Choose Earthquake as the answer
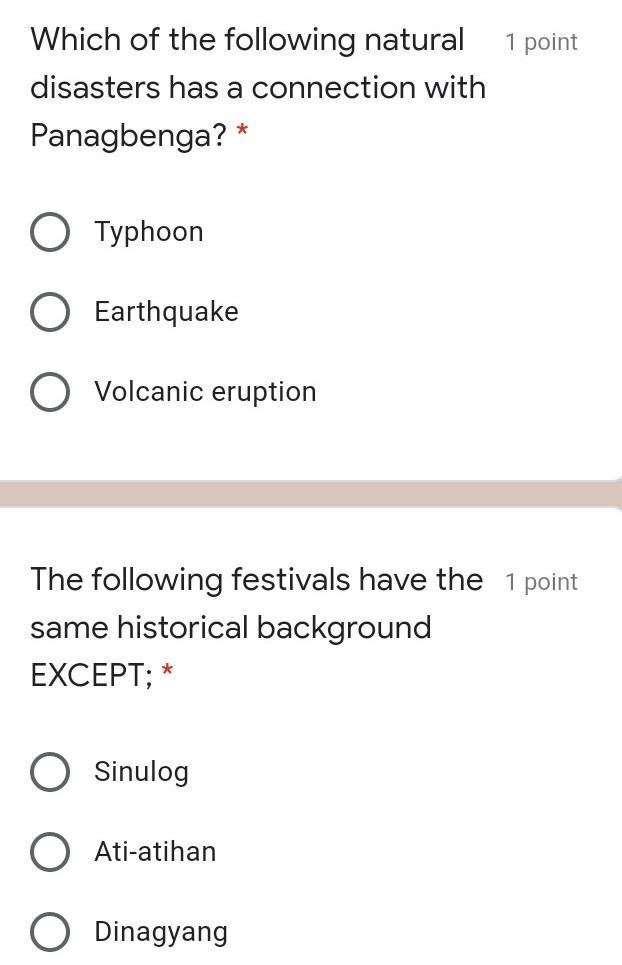The height and width of the screenshot is (965, 622). point(50,312)
